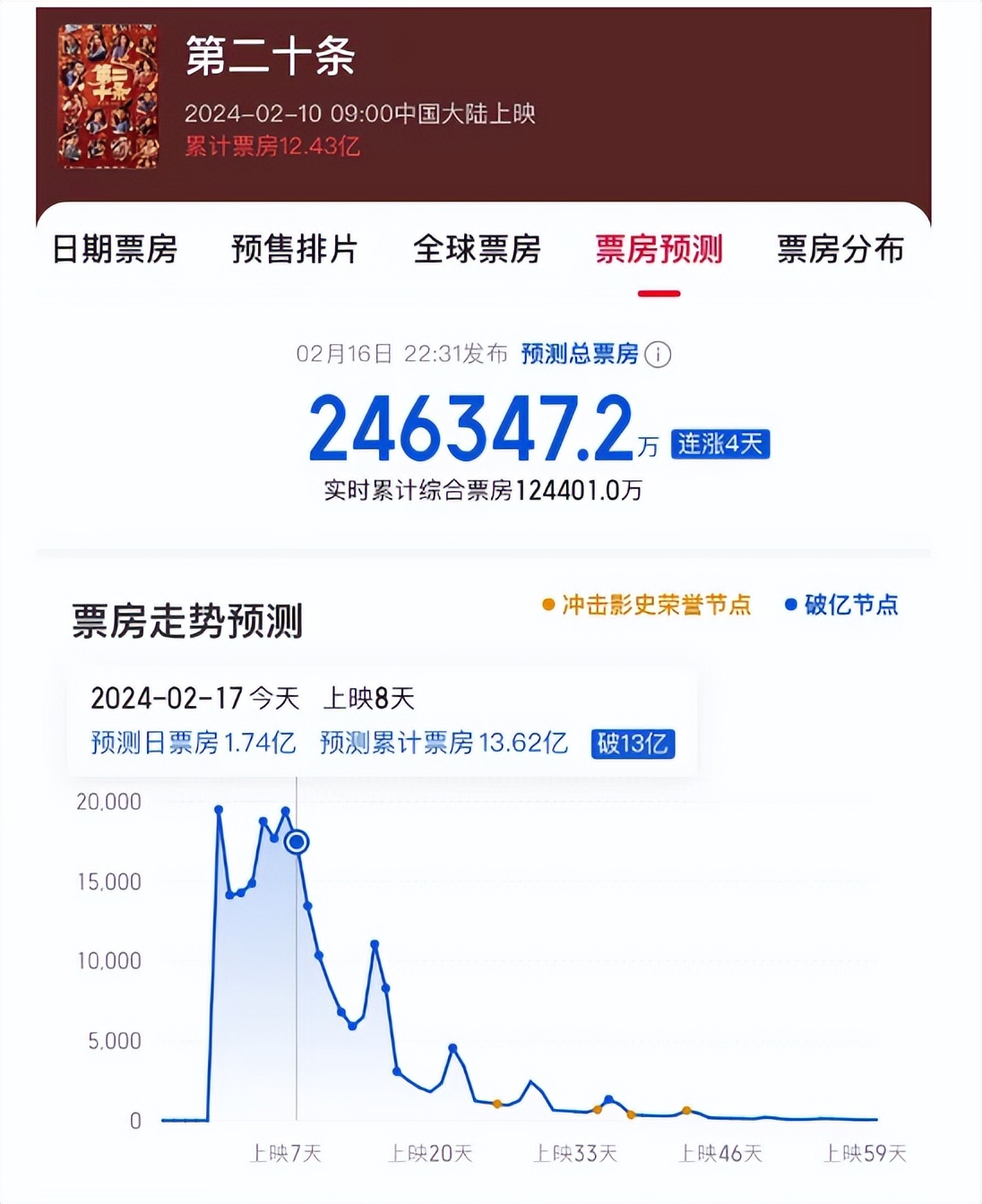Screen dimensions: 982x1204
Task: Open the info icon next to 预测总票房
Action: pos(657,355)
